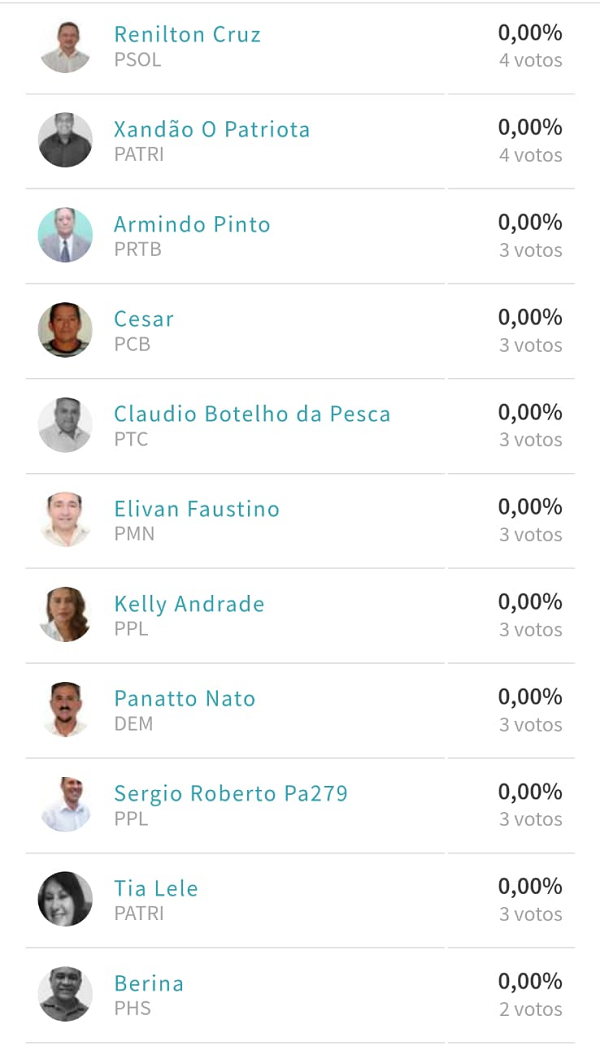Image resolution: width=600 pixels, height=1046 pixels.
Task: Open candidate Renilton Cruz's page
Action: coord(187,35)
